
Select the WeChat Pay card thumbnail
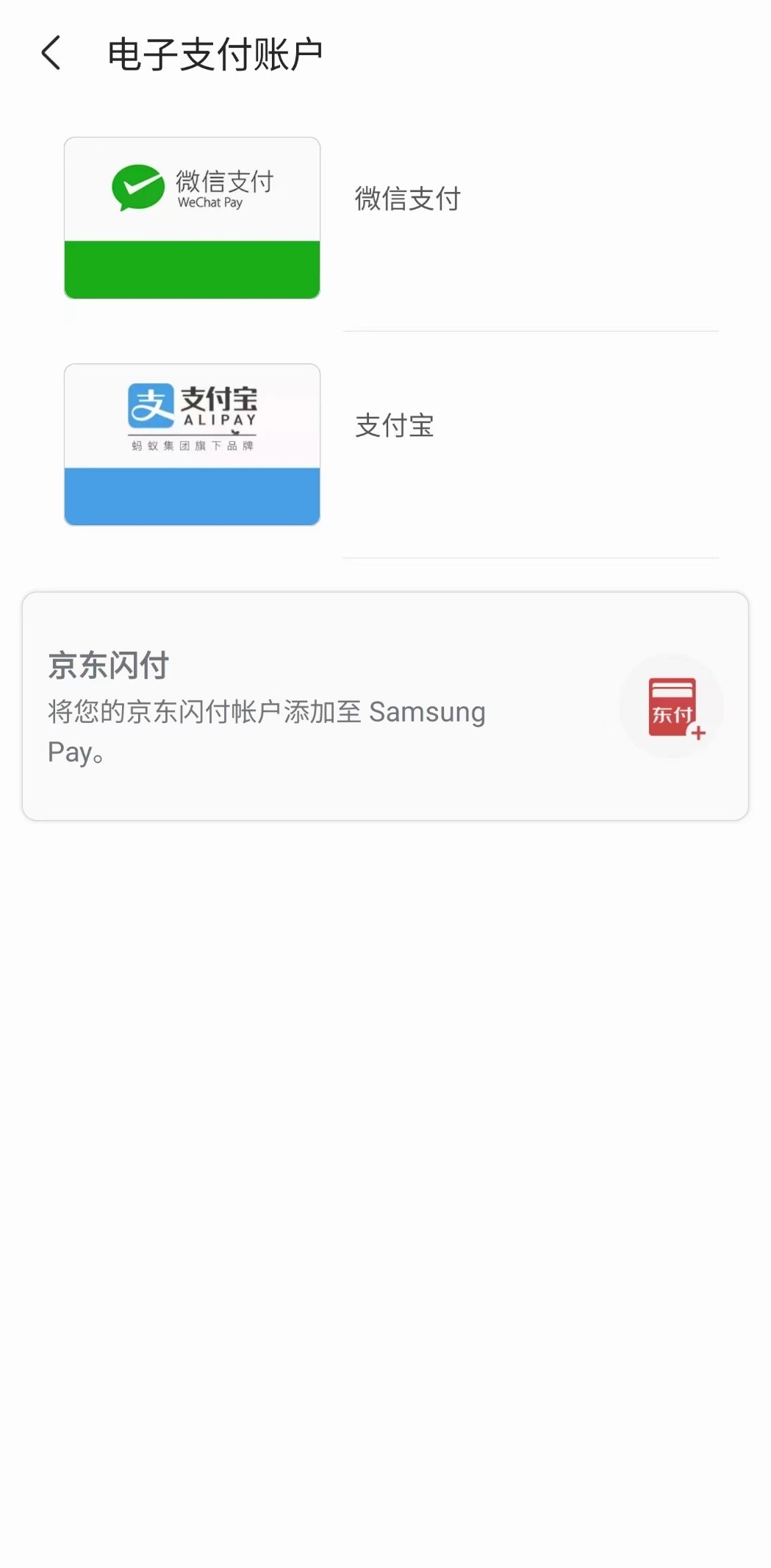coord(192,218)
